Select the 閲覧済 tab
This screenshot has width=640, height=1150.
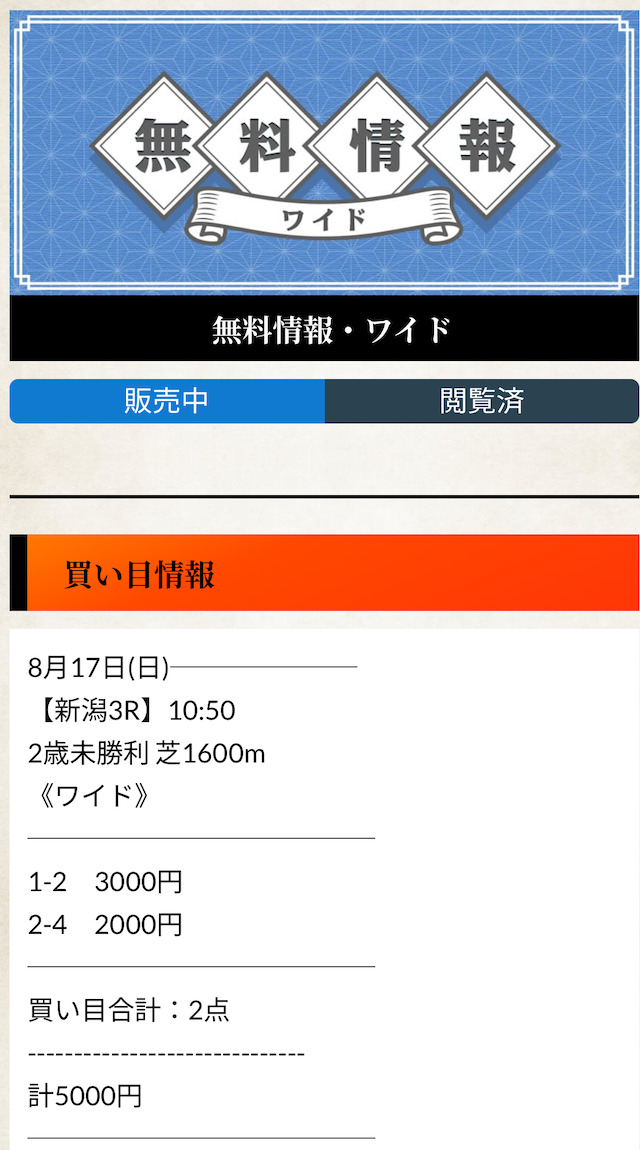(482, 401)
